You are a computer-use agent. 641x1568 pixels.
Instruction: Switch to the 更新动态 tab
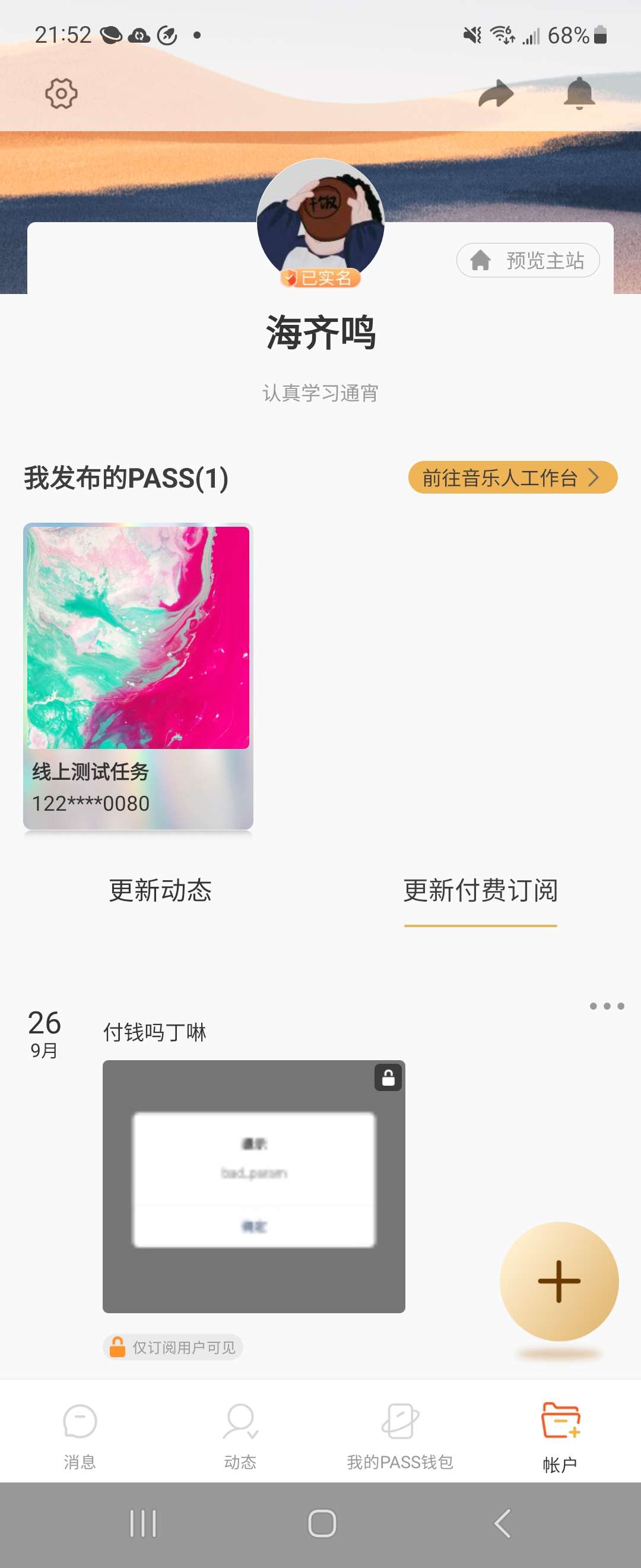click(x=160, y=890)
